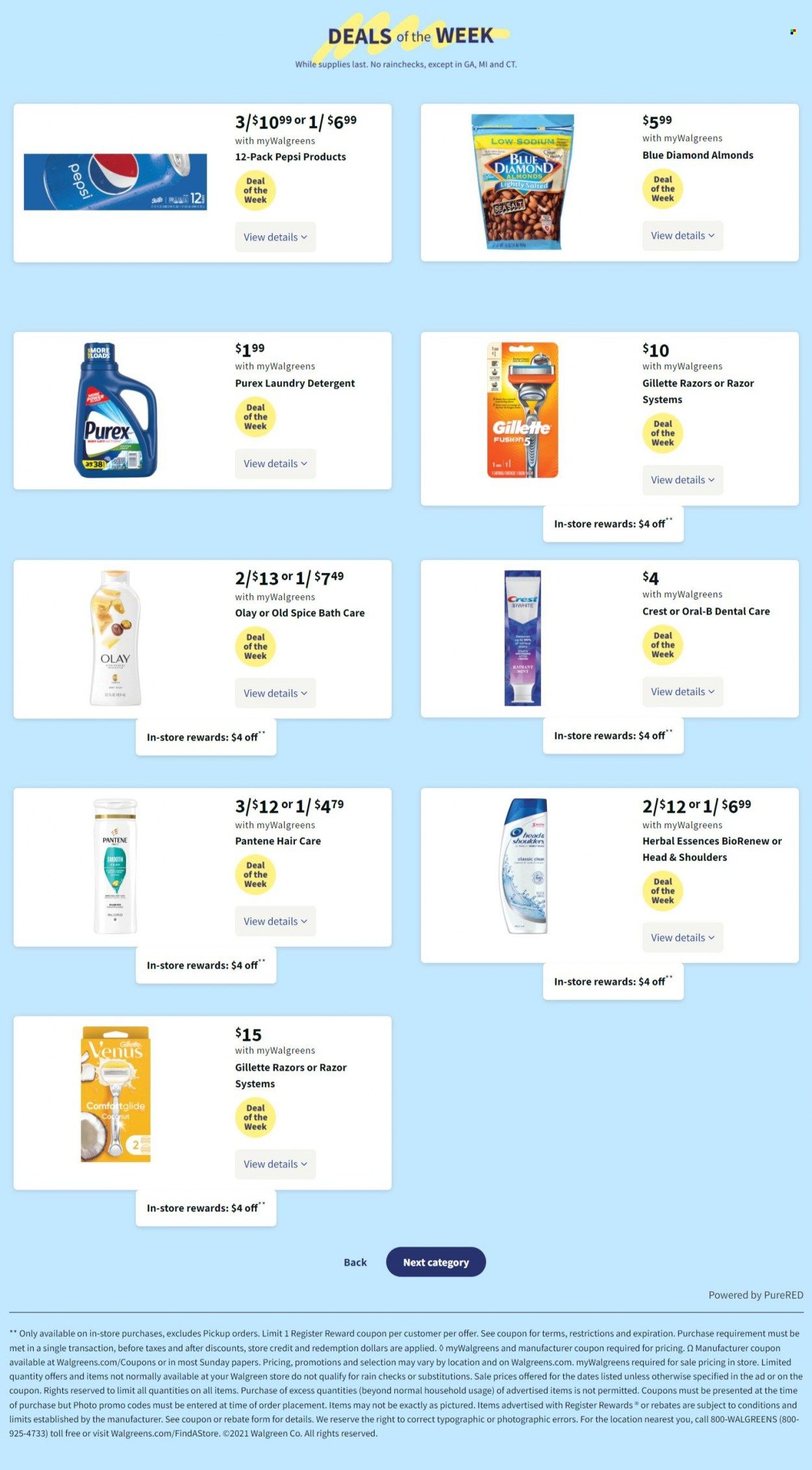This screenshot has width=812, height=1470.
Task: Go to the Next category
Action: [436, 1262]
